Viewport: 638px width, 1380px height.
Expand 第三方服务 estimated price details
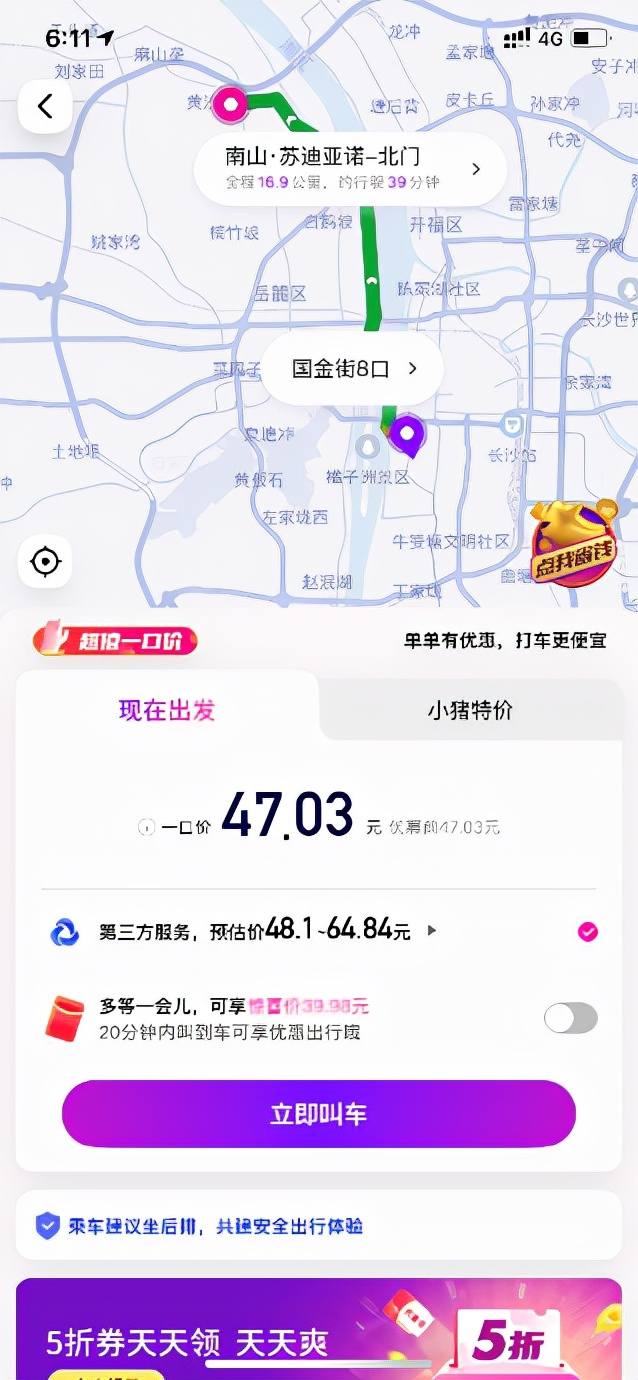432,931
